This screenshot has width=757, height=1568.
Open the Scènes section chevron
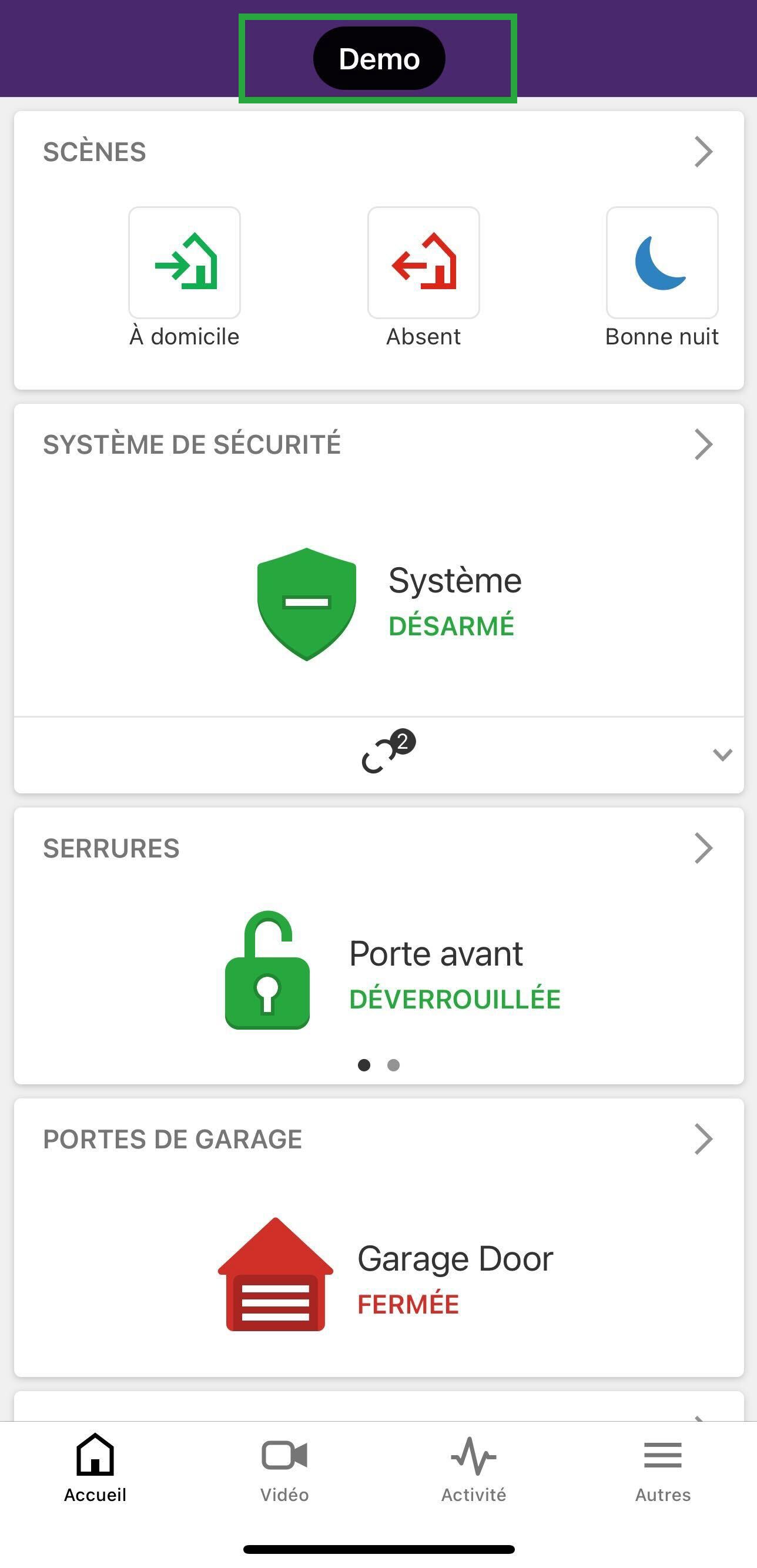pos(704,152)
